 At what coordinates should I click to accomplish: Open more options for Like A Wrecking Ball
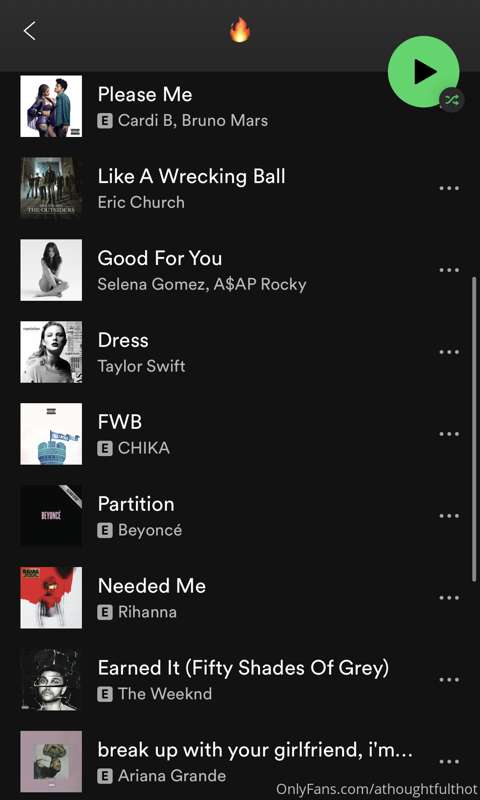[449, 188]
